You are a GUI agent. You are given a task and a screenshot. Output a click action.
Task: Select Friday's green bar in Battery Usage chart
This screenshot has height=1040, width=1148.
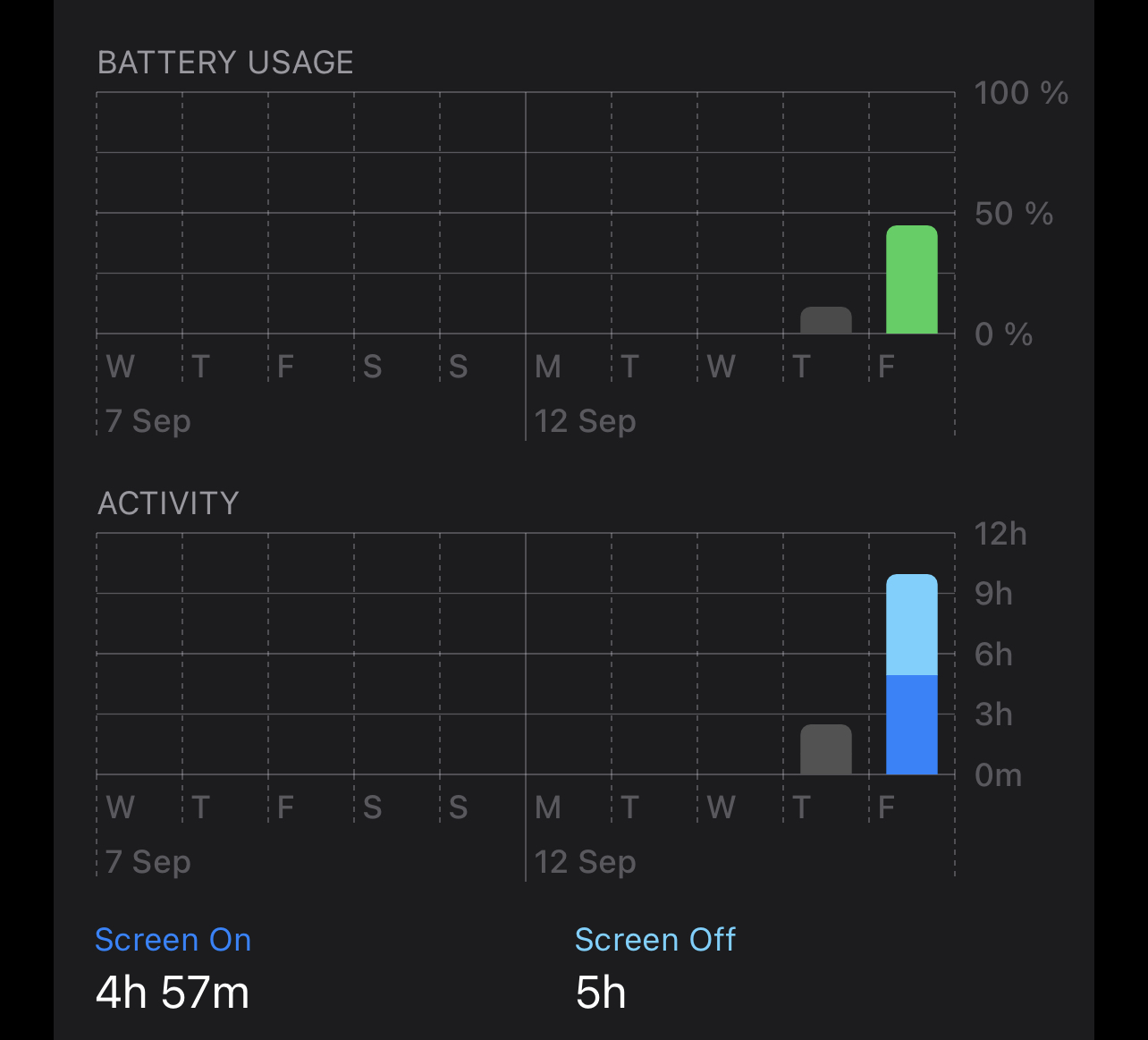point(911,281)
